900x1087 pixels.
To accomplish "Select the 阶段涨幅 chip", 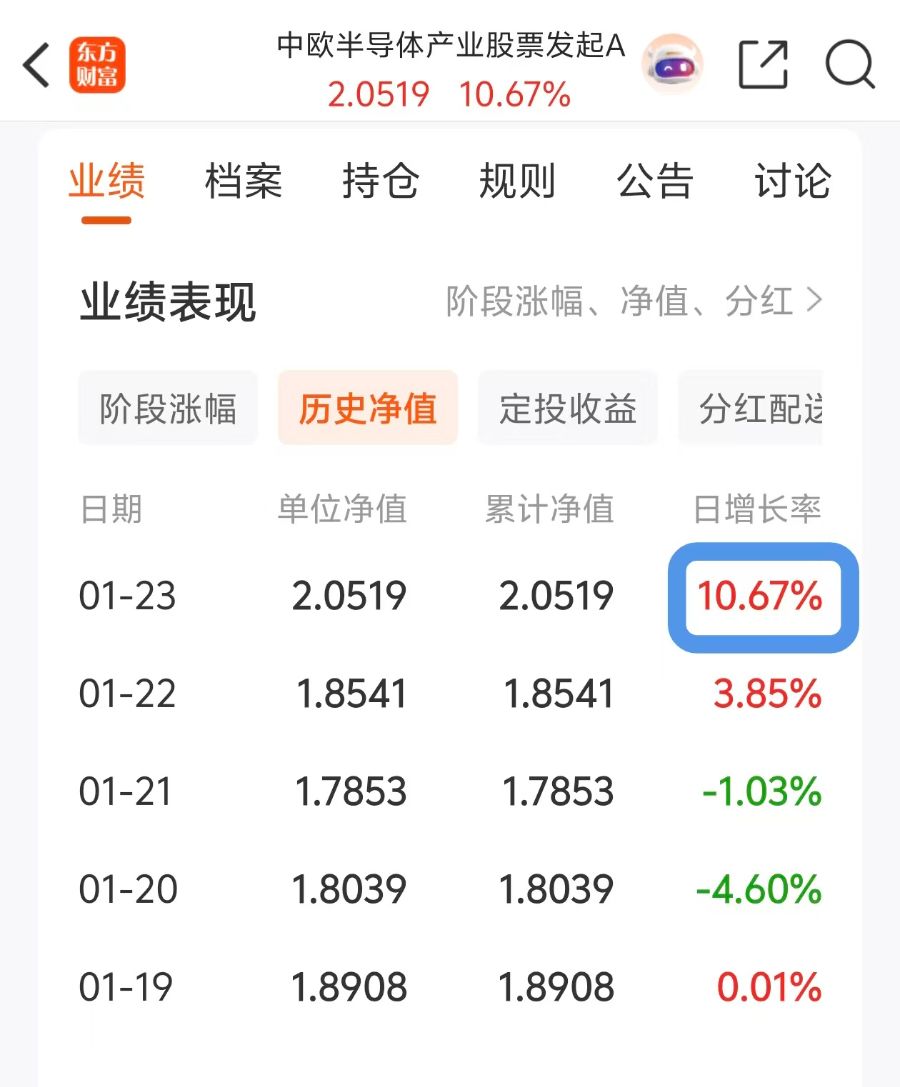I will (x=168, y=408).
